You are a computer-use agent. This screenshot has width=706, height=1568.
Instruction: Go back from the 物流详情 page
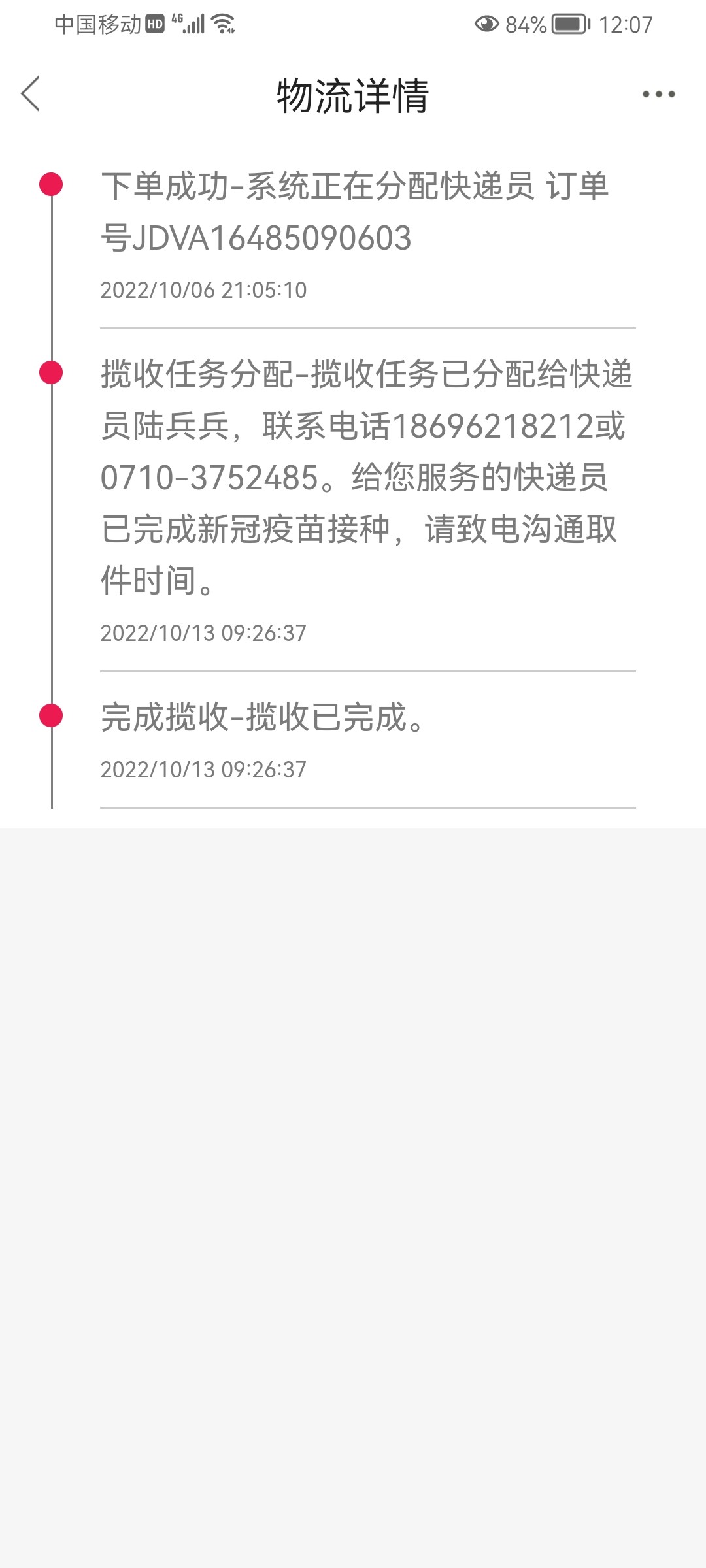tap(31, 94)
